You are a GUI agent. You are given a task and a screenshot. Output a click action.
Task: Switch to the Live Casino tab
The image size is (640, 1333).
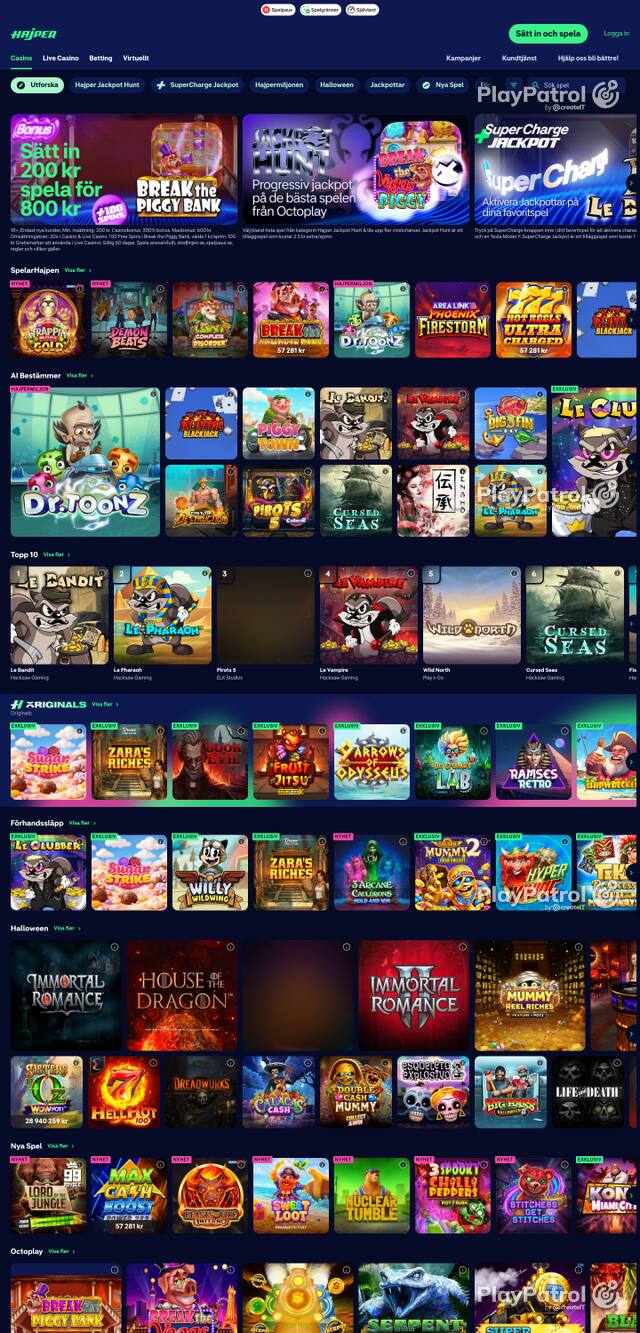click(61, 58)
